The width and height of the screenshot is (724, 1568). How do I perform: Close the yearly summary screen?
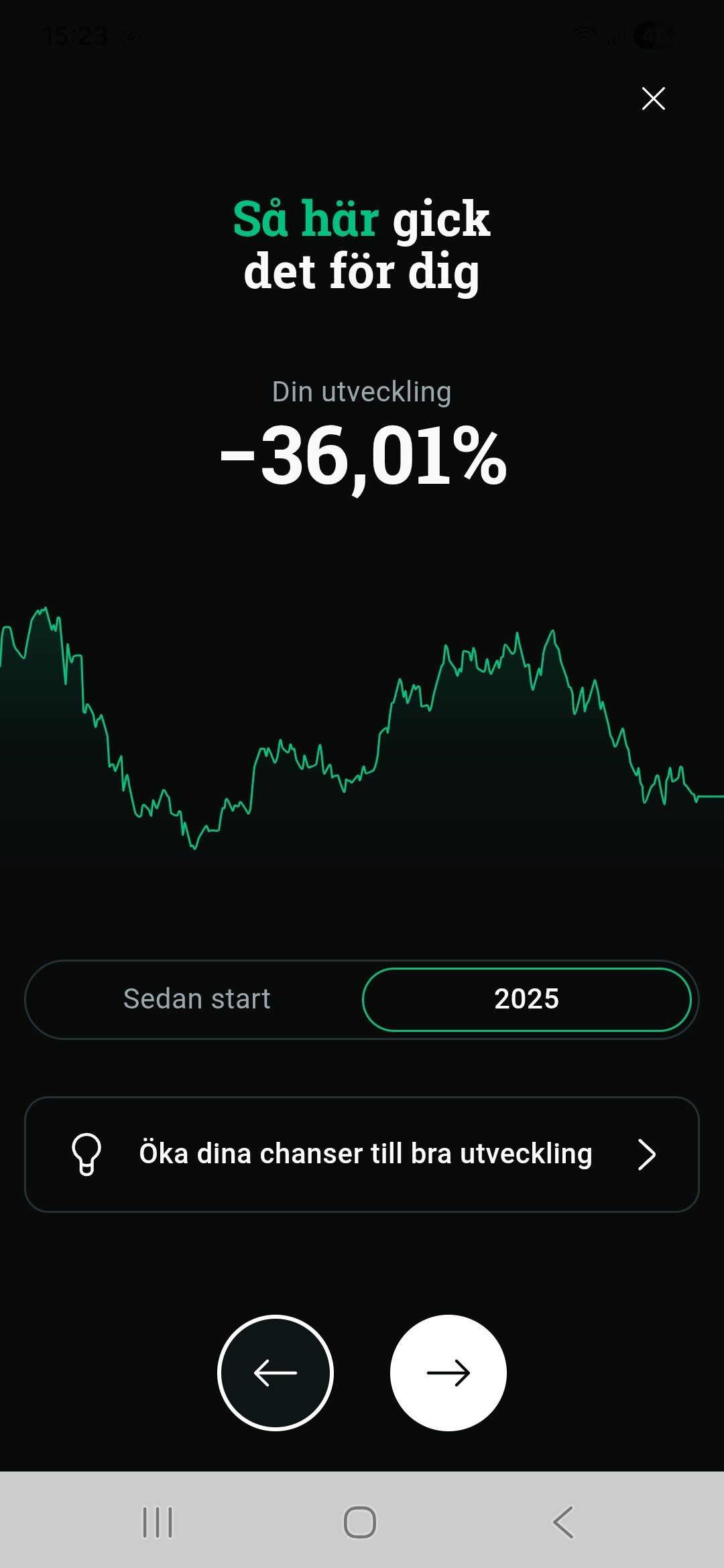(653, 99)
